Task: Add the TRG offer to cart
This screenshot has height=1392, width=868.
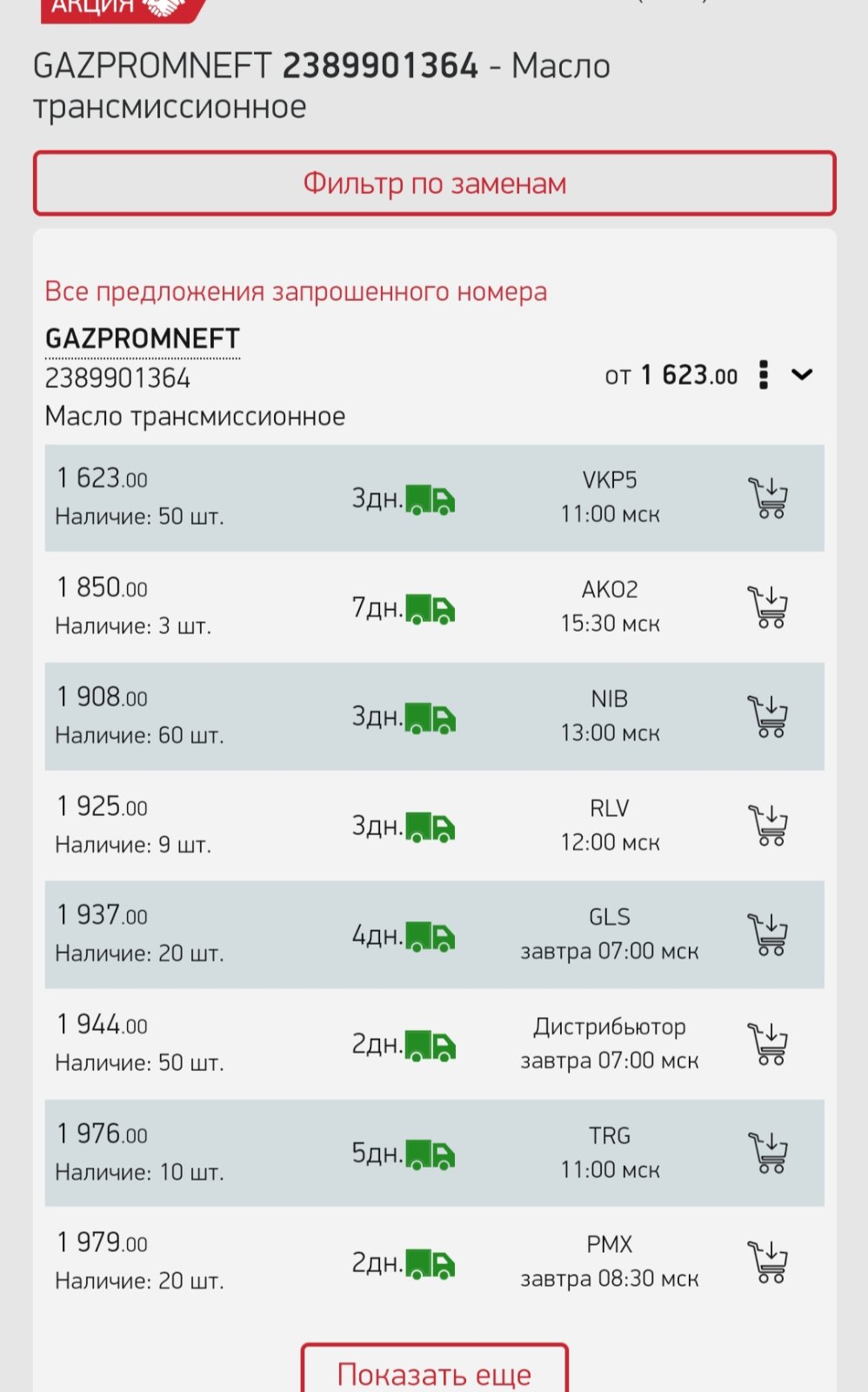Action: coord(768,1153)
